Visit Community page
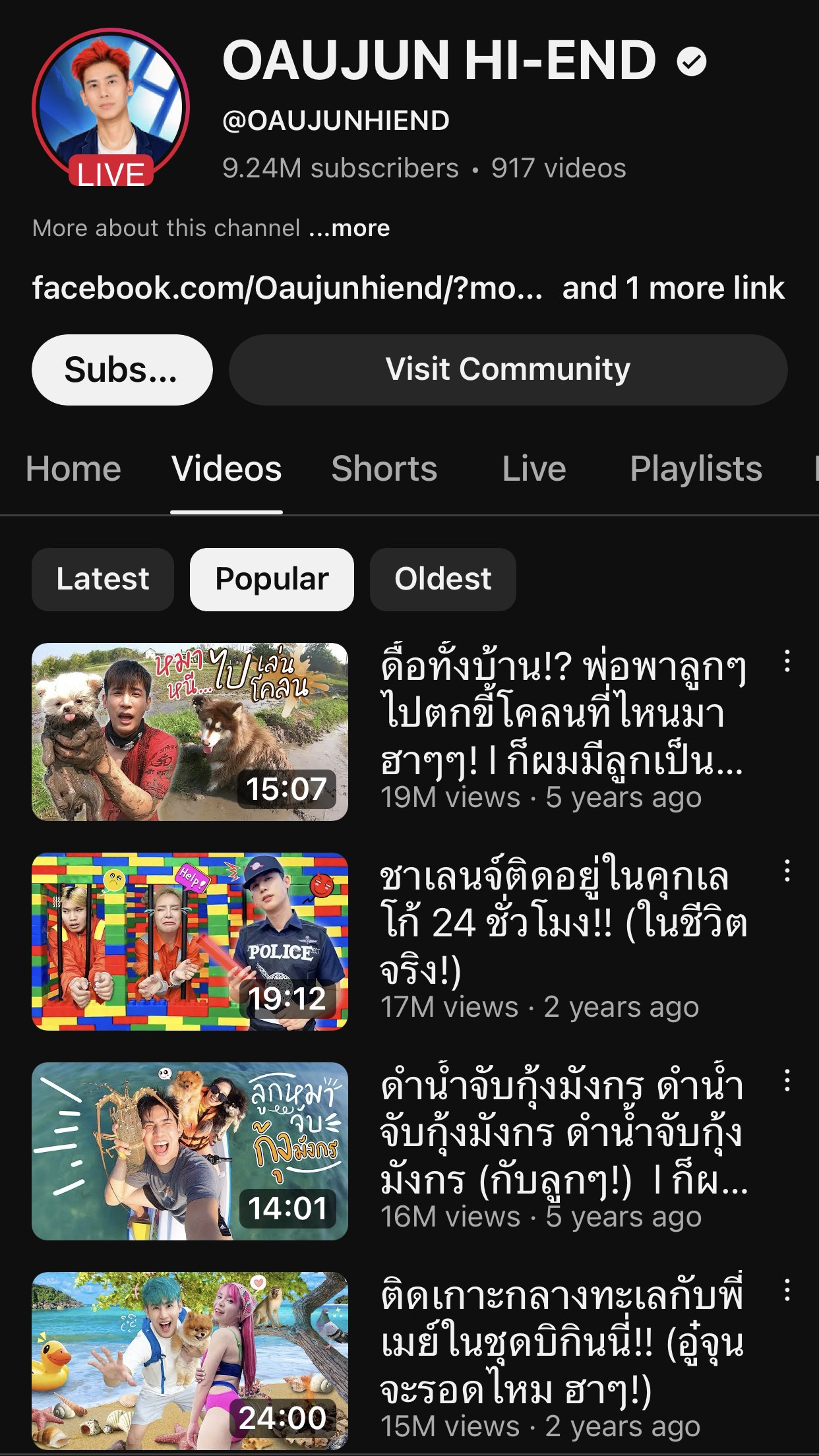 pyautogui.click(x=508, y=369)
